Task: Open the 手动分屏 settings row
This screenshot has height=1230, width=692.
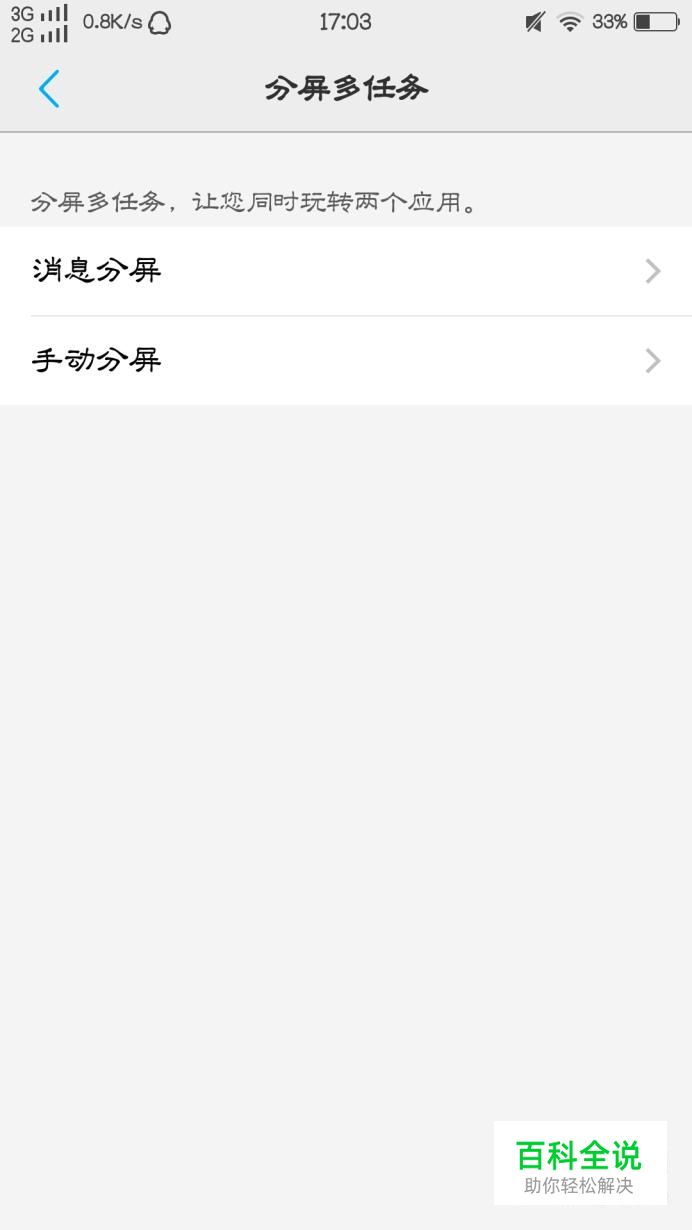Action: (346, 360)
